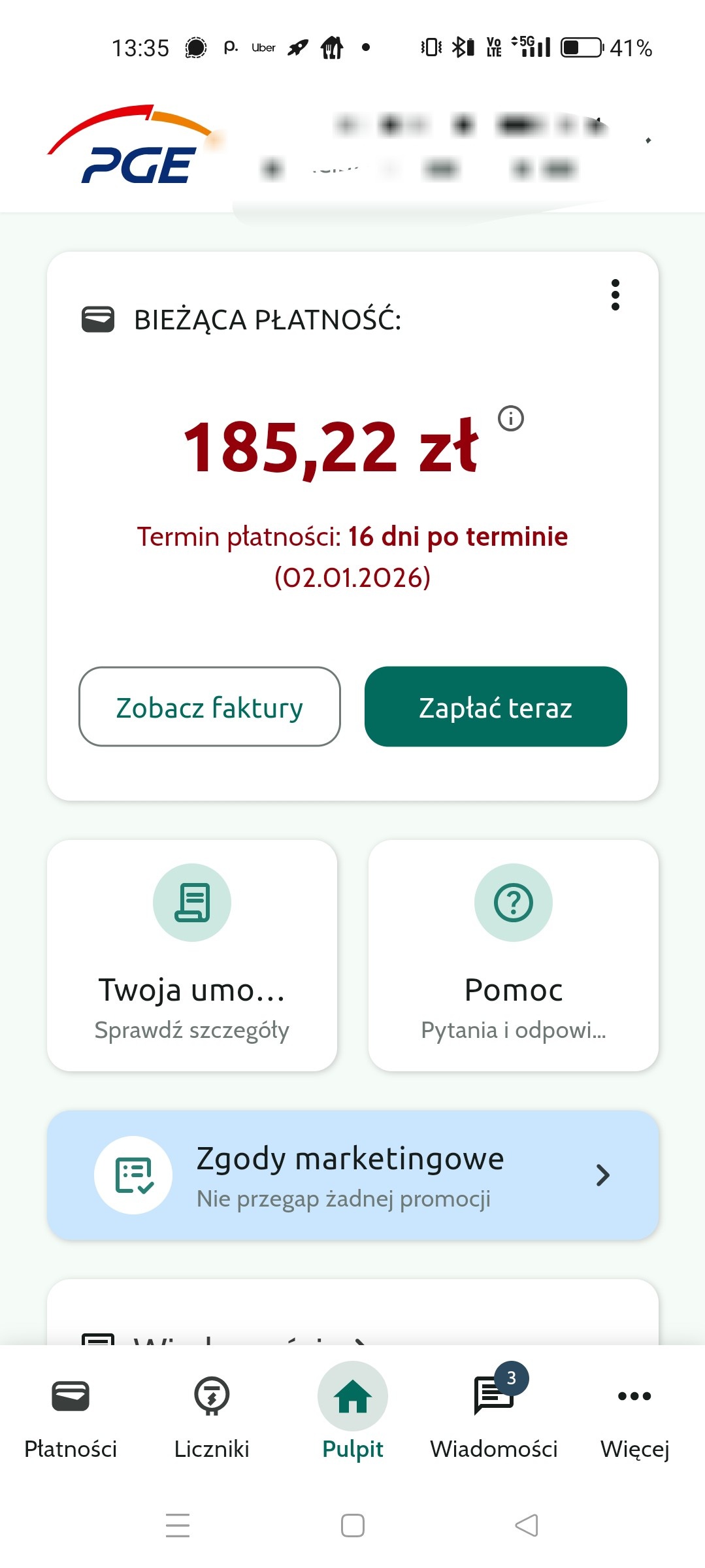Open the Pomoc card labeled Pytania i odpowiedzi
The image size is (705, 1568).
pyautogui.click(x=514, y=954)
